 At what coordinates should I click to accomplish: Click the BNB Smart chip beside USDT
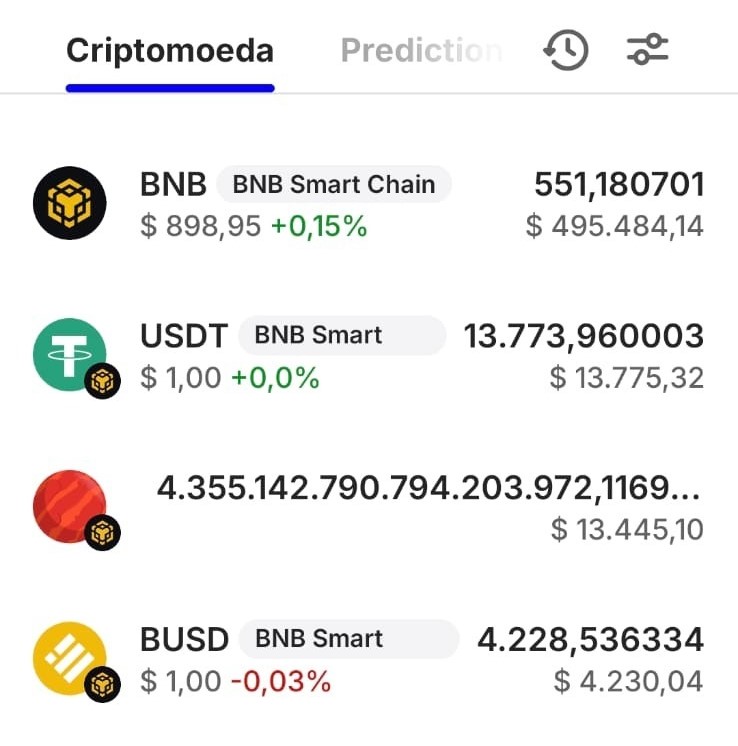[x=341, y=335]
